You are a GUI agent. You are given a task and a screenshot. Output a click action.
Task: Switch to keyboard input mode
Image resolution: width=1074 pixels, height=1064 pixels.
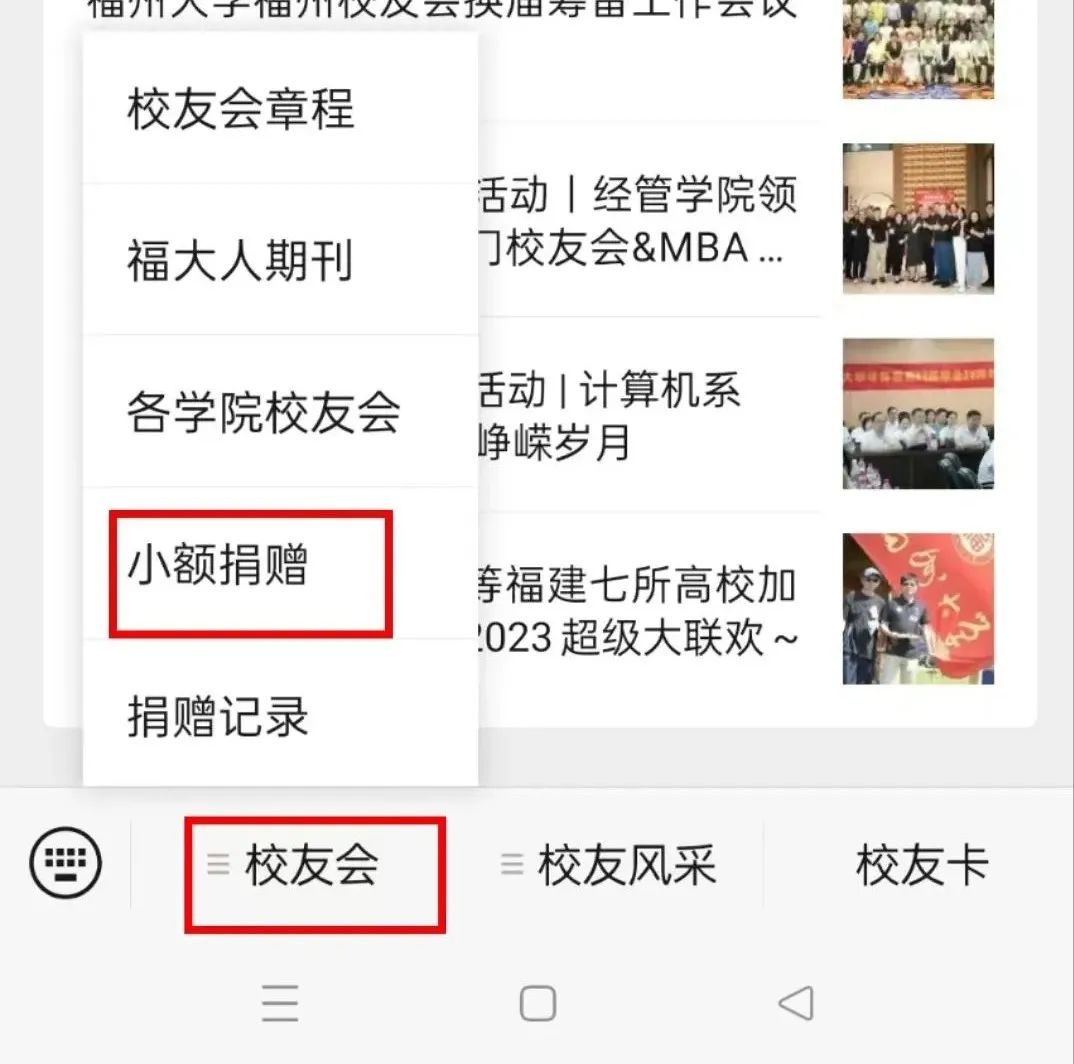pyautogui.click(x=65, y=864)
